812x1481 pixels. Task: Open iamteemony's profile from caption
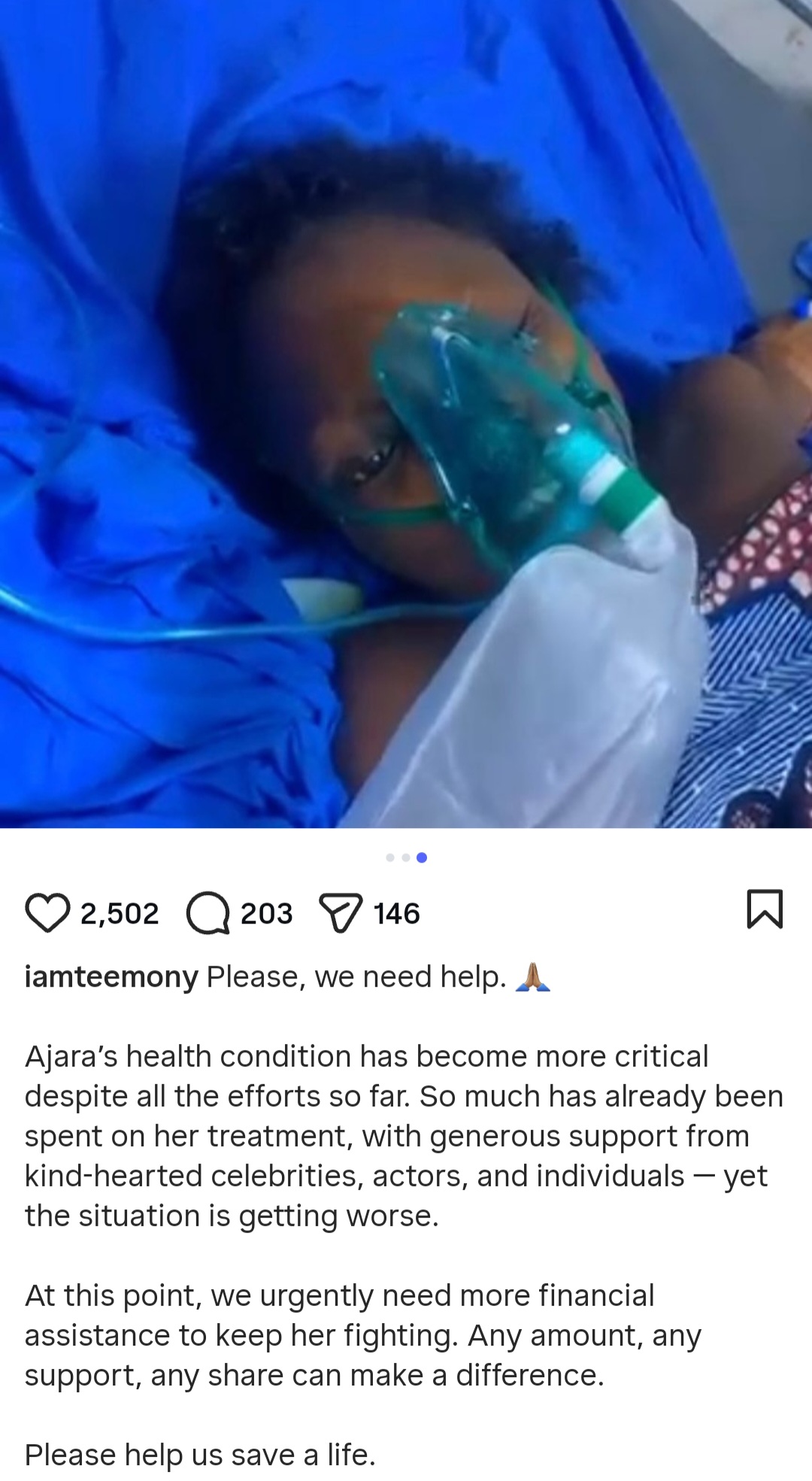[x=111, y=977]
